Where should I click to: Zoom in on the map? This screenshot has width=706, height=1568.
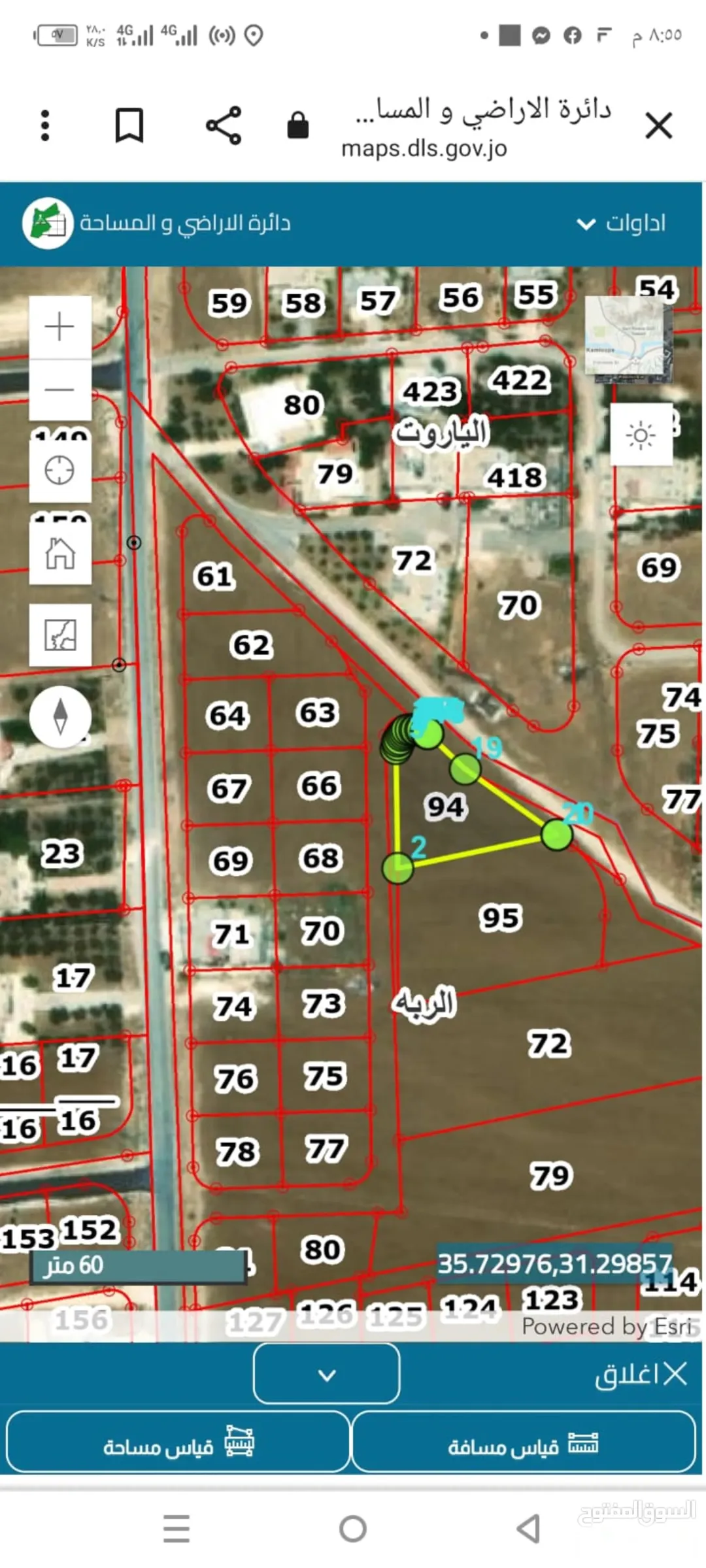point(60,327)
